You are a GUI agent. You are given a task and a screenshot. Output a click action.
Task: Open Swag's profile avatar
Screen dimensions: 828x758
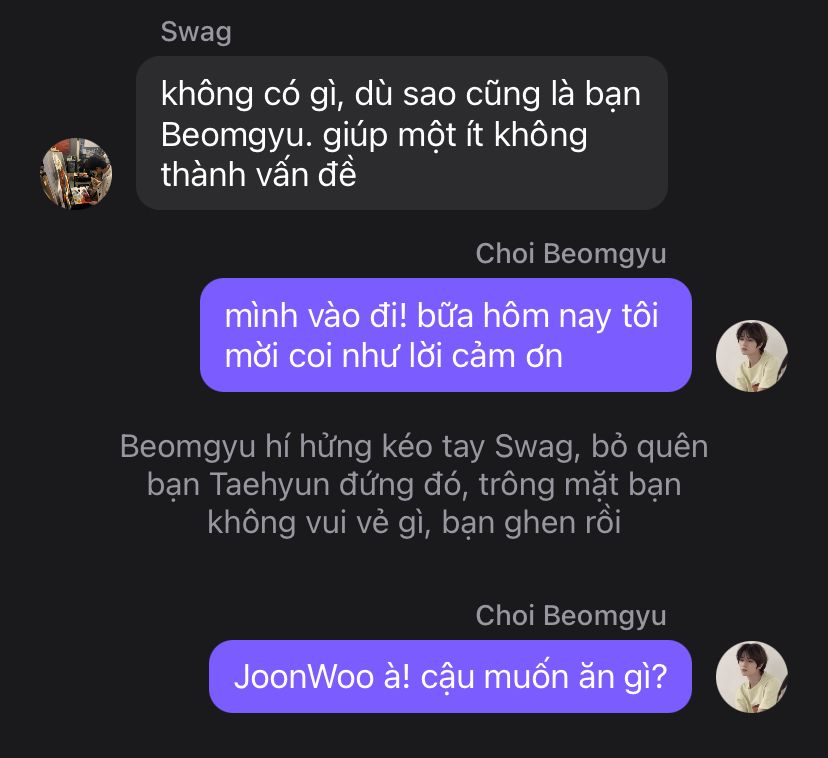[x=76, y=174]
